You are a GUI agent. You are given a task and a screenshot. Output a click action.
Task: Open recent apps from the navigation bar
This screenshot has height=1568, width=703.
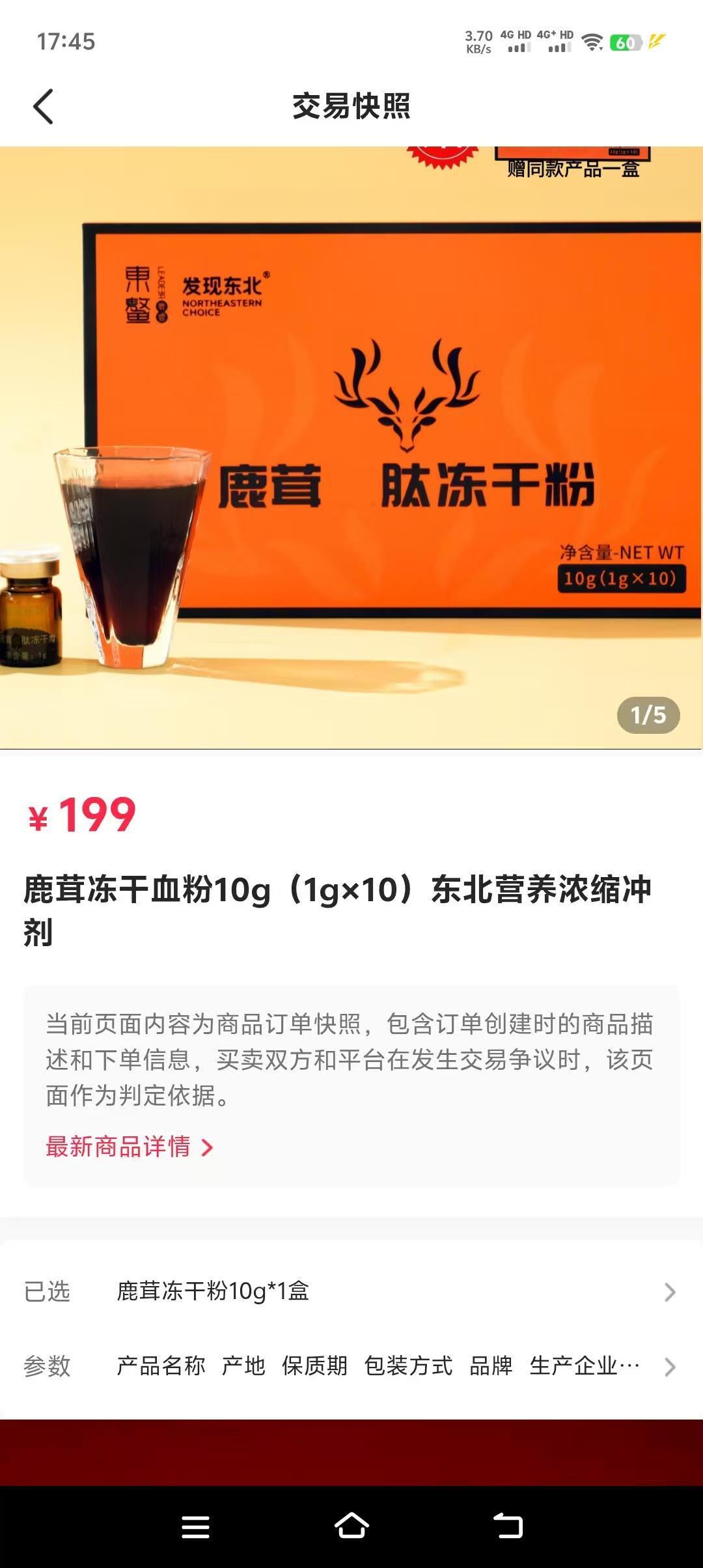195,1526
